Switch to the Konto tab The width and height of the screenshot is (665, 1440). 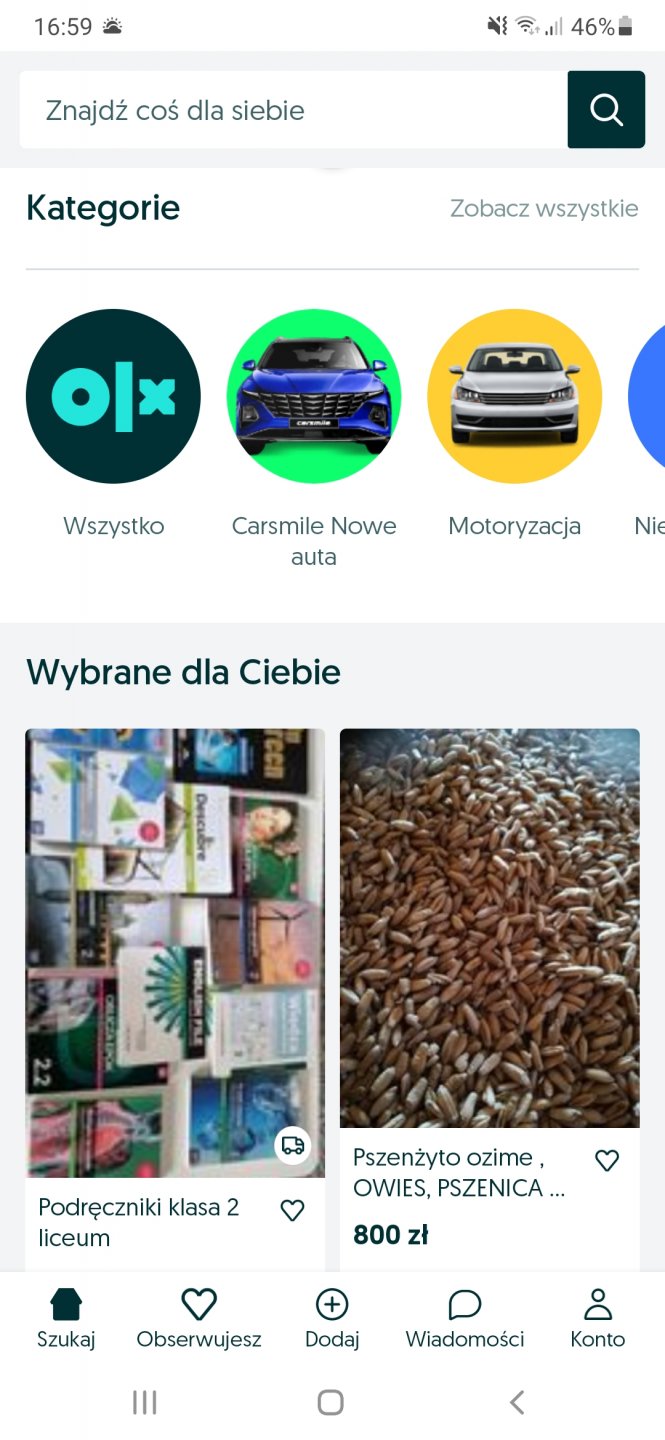[x=598, y=1319]
